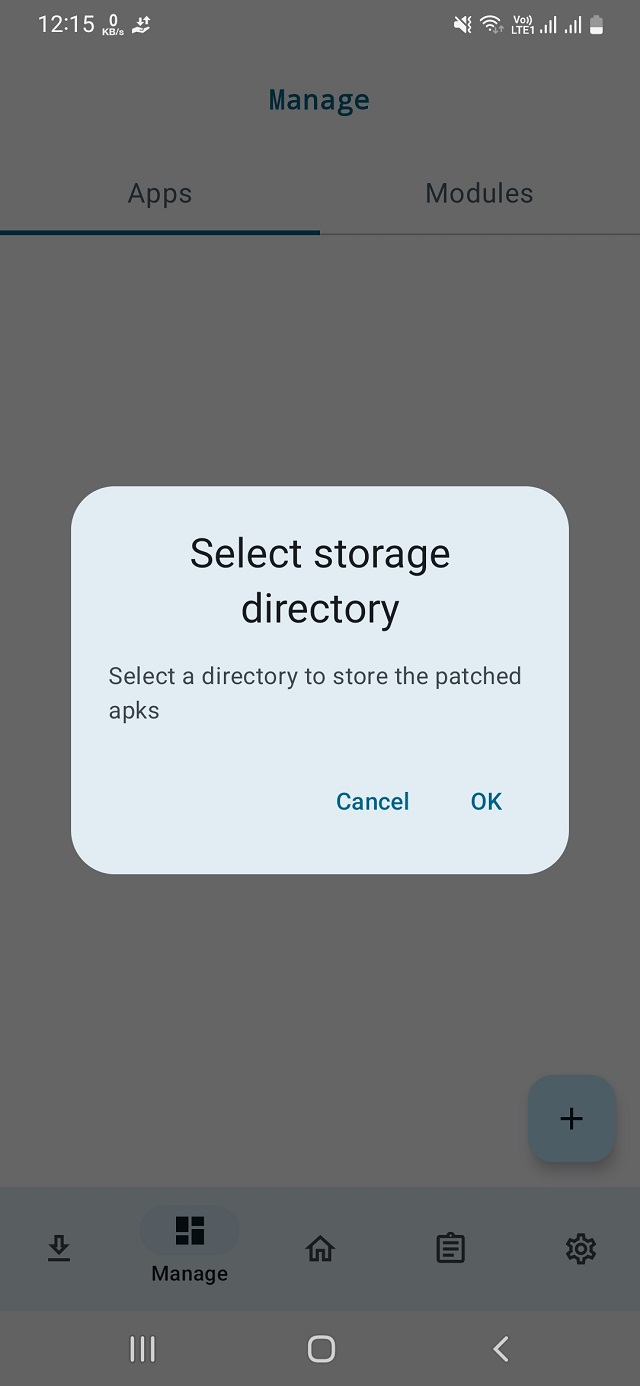The height and width of the screenshot is (1386, 640).
Task: Open the download tab in bottom navigation
Action: tap(59, 1248)
